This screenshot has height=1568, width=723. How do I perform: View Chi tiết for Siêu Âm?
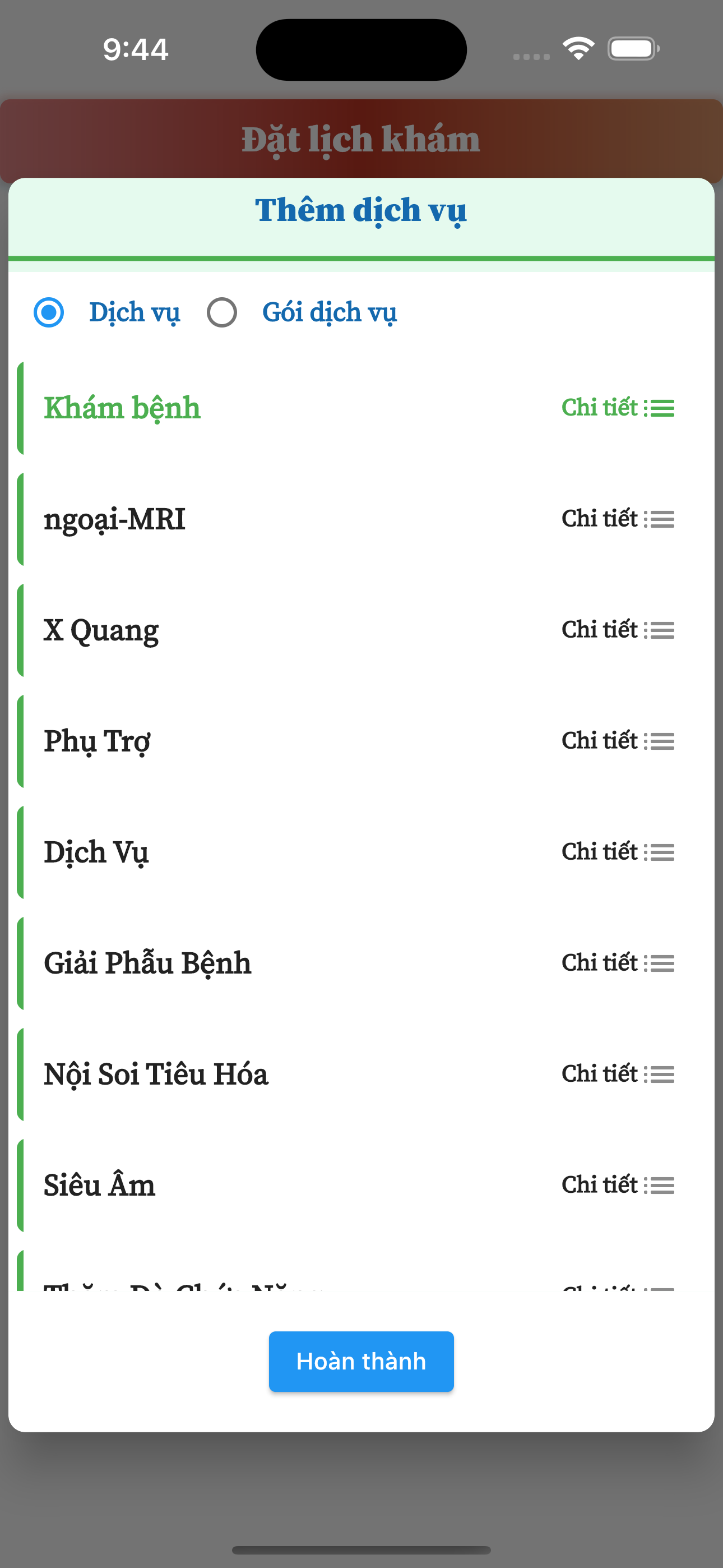pos(617,1185)
